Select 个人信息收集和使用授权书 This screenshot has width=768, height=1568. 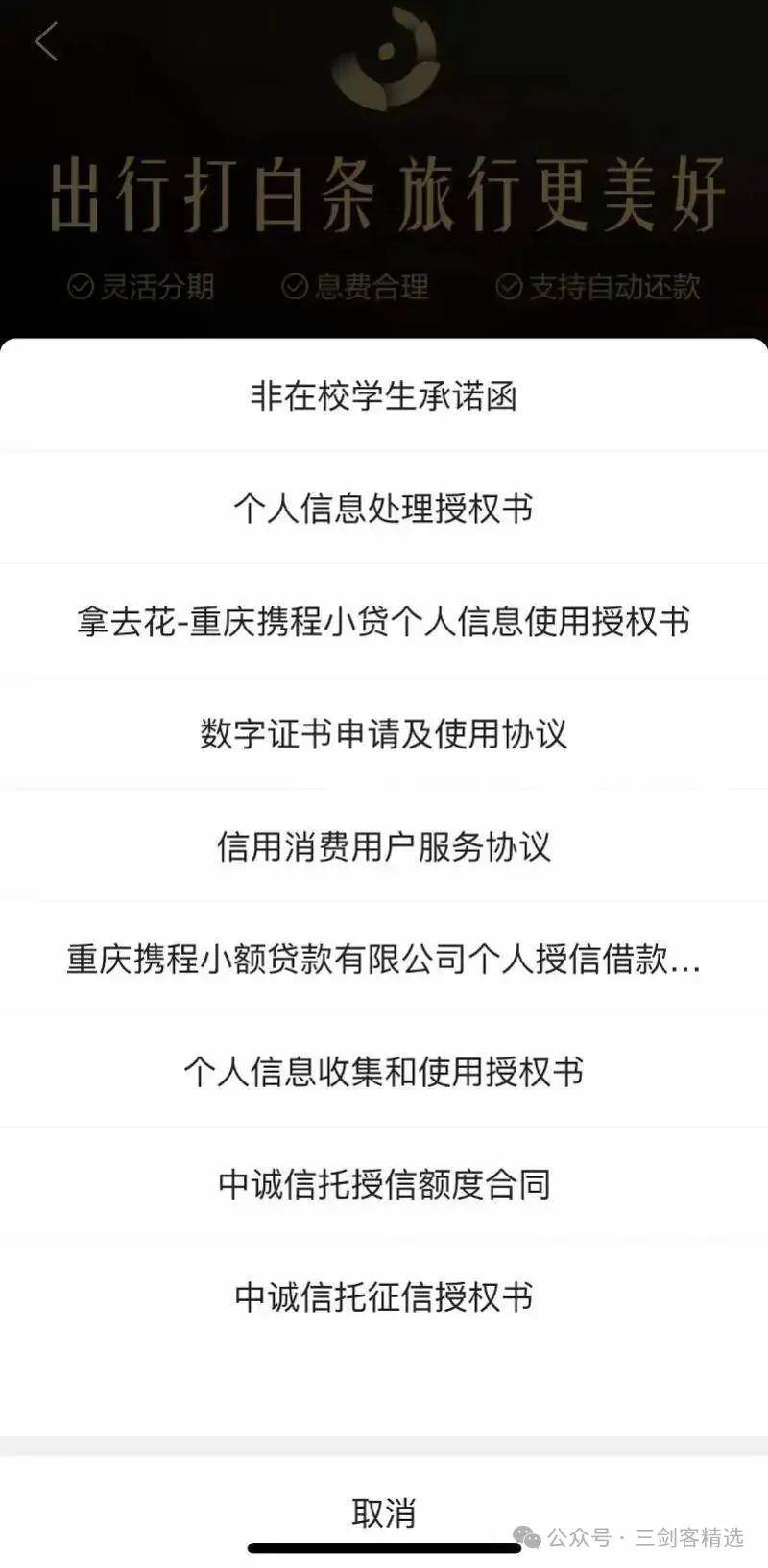[x=384, y=1072]
